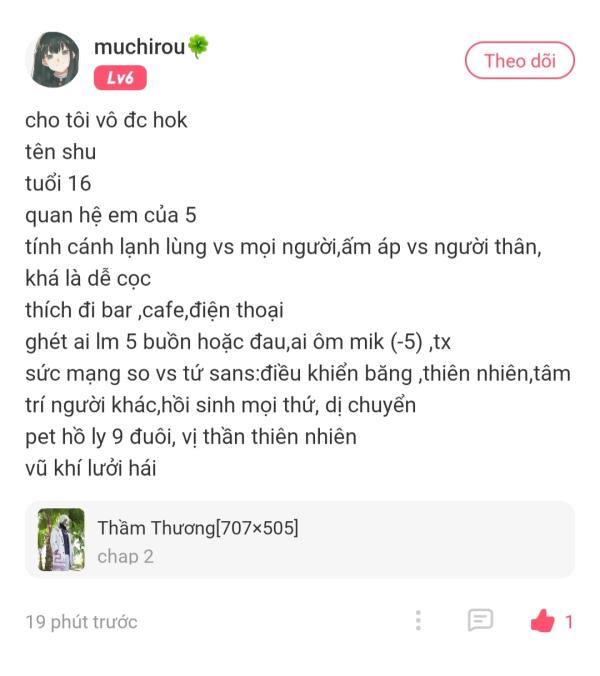Like this comment with thumbs up
600x676 pixels.
(542, 621)
